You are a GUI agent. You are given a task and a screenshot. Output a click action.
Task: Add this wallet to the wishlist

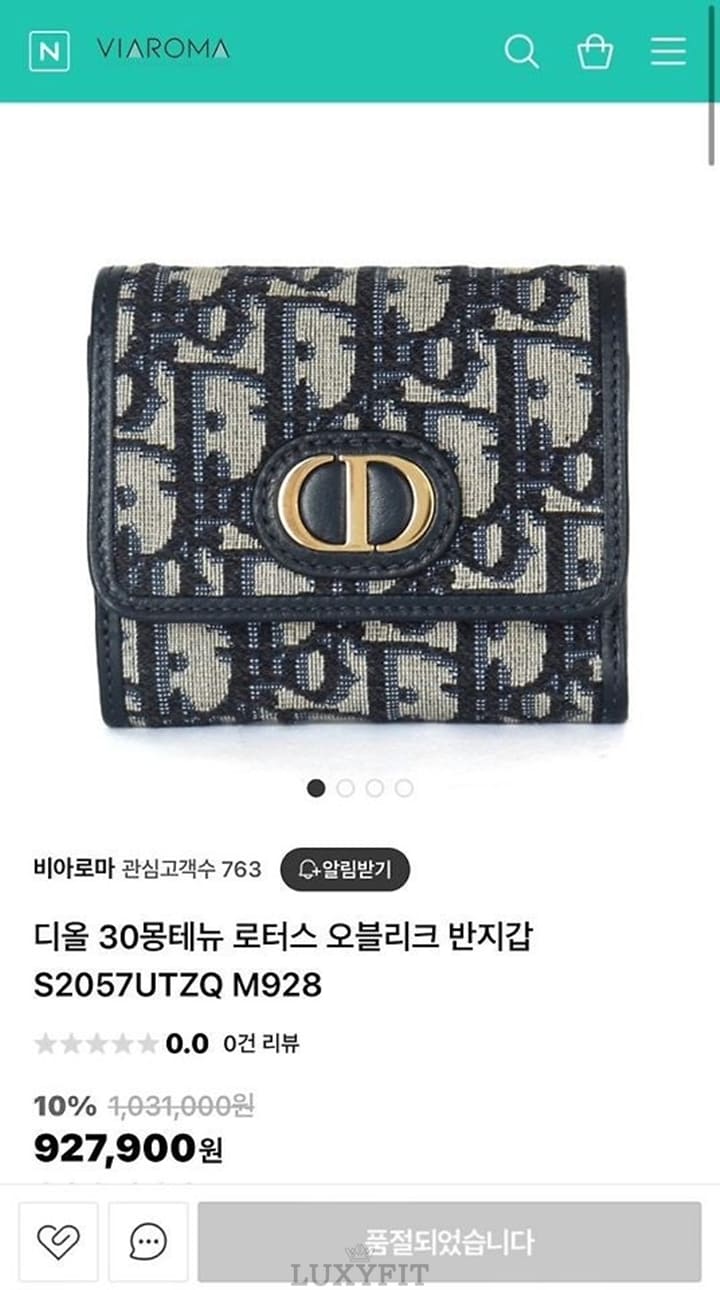pyautogui.click(x=58, y=1242)
